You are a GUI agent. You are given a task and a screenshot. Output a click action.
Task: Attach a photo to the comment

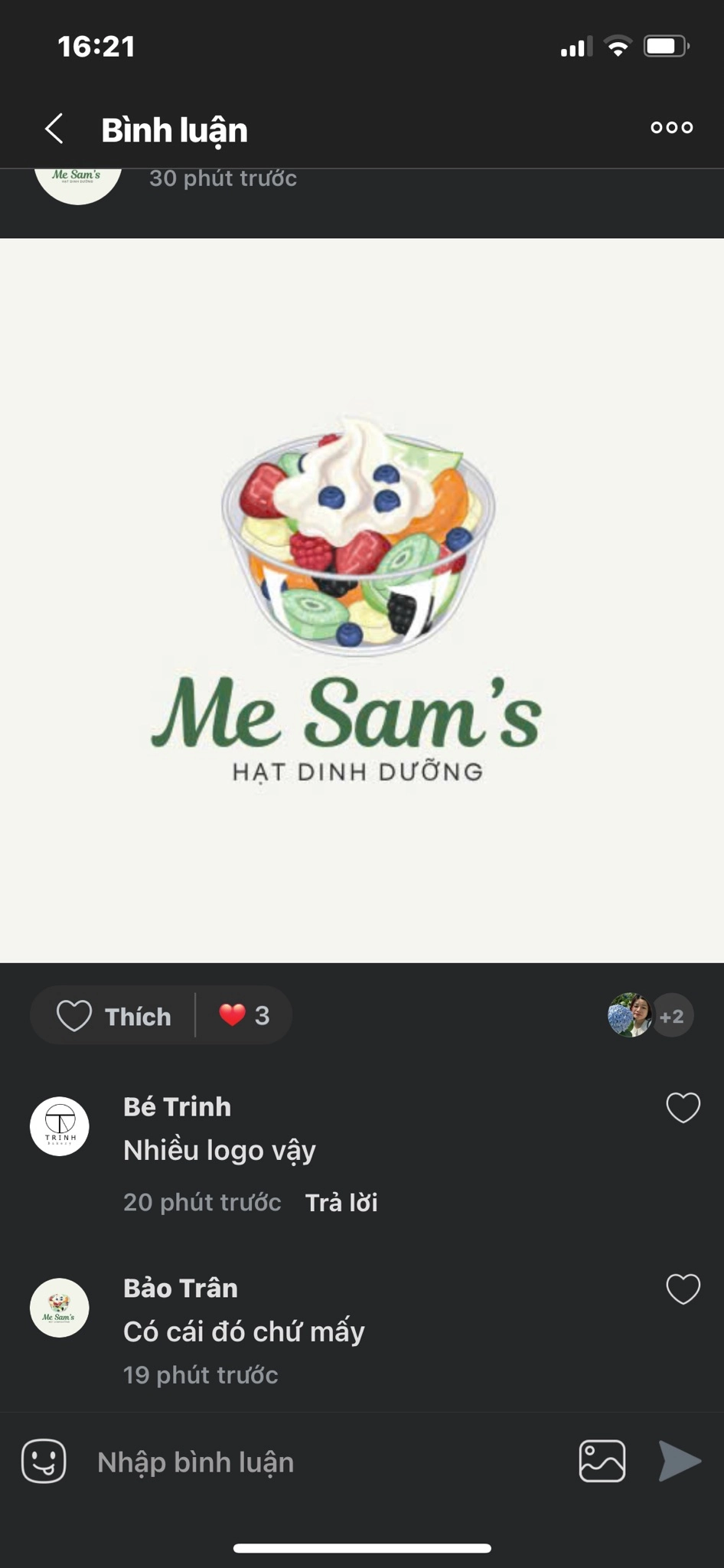coord(602,1462)
